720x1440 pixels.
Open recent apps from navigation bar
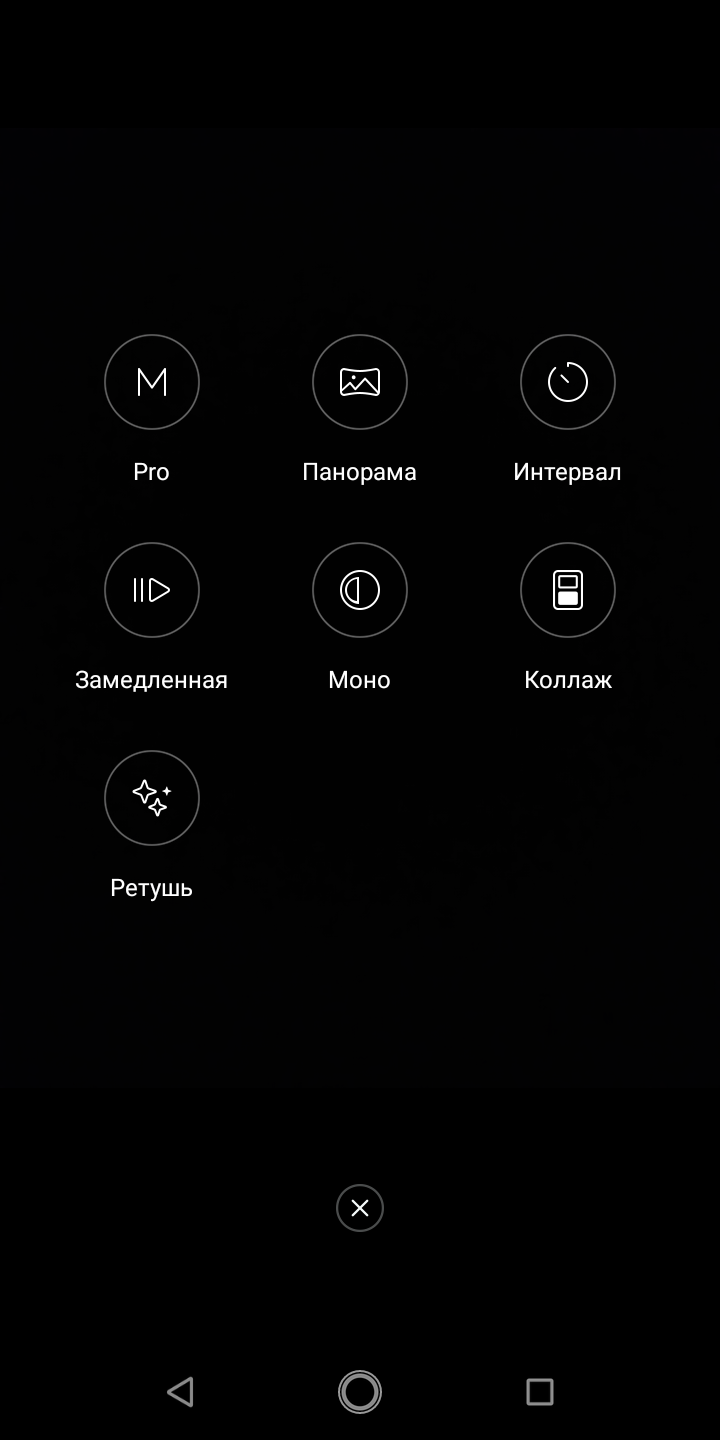coord(540,1391)
